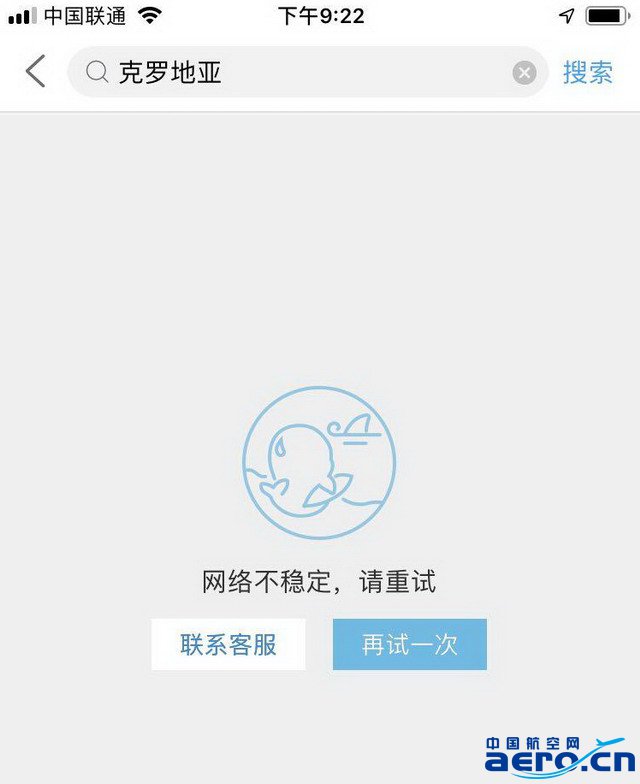Contact support via 联系客服
The image size is (640, 784).
point(228,644)
